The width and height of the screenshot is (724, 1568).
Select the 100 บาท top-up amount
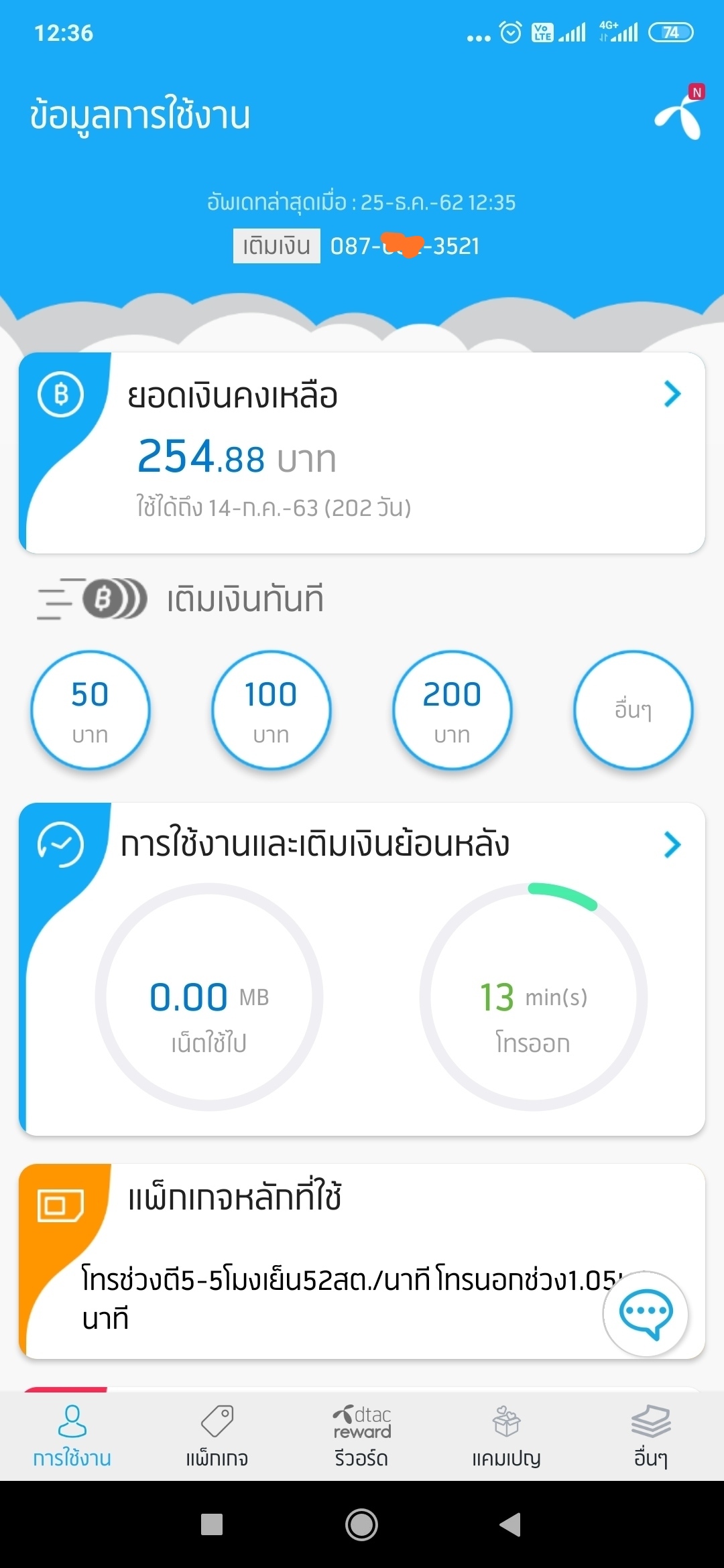(x=271, y=710)
